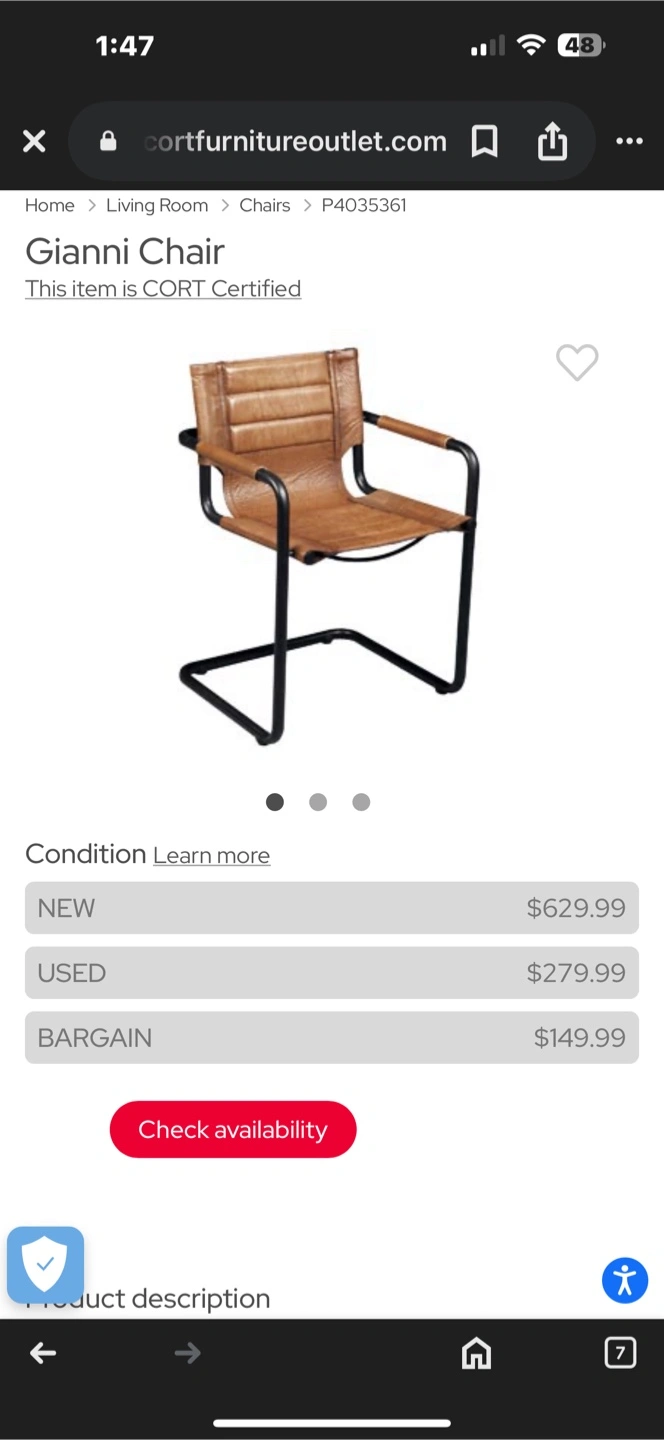Open Learn more about Condition

(211, 856)
